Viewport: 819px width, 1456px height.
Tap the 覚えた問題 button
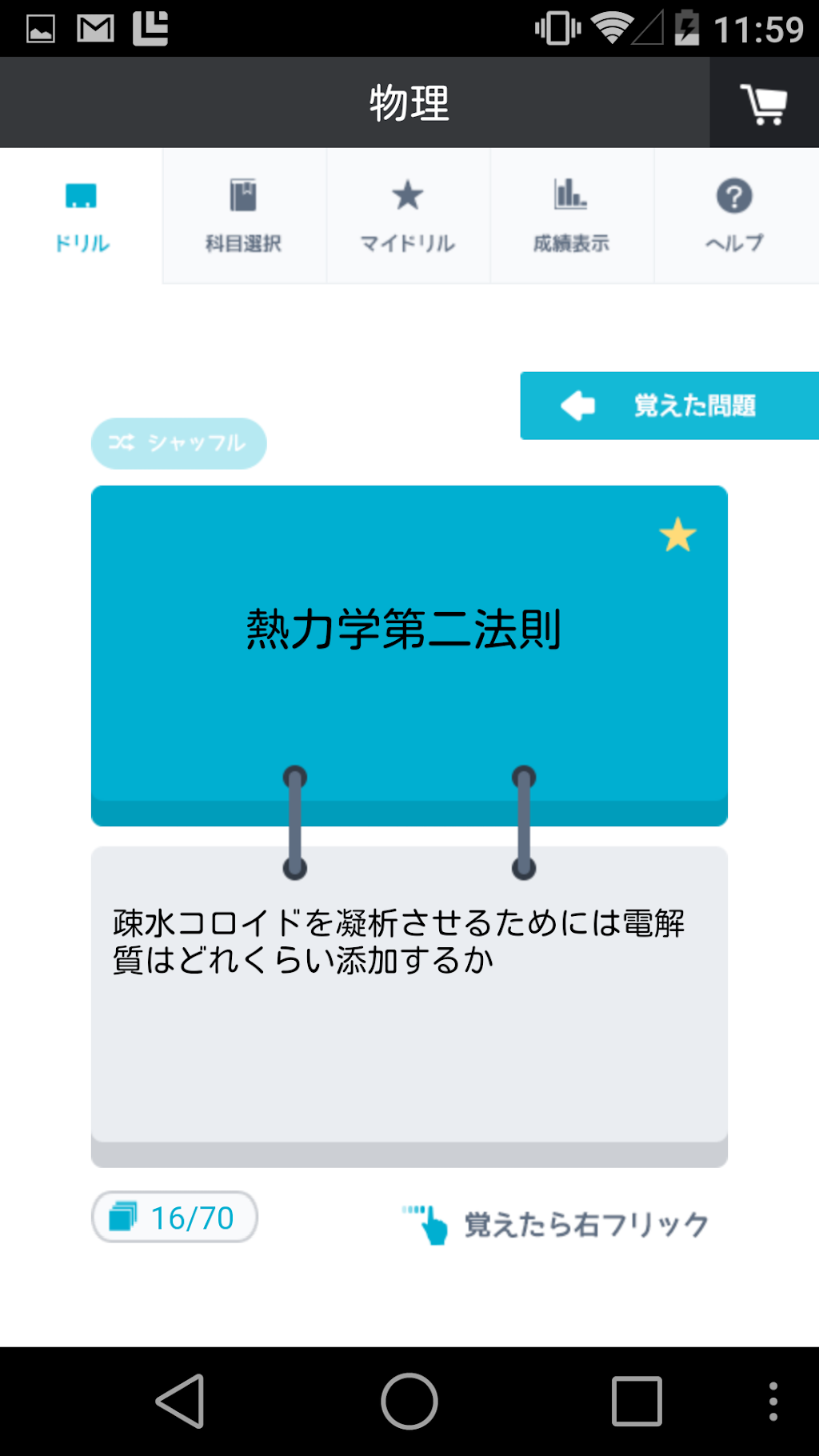tap(669, 406)
